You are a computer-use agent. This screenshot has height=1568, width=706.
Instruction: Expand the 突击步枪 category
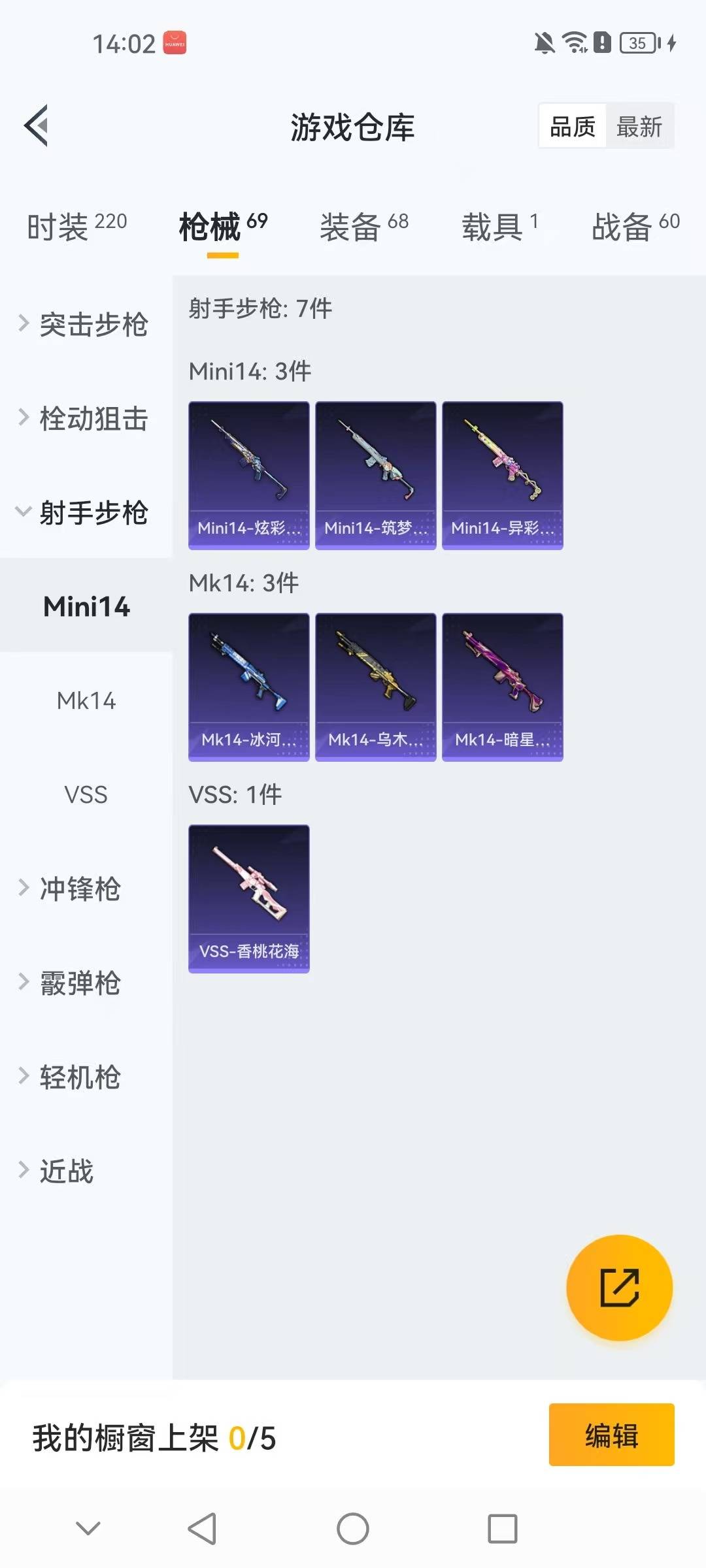point(85,325)
